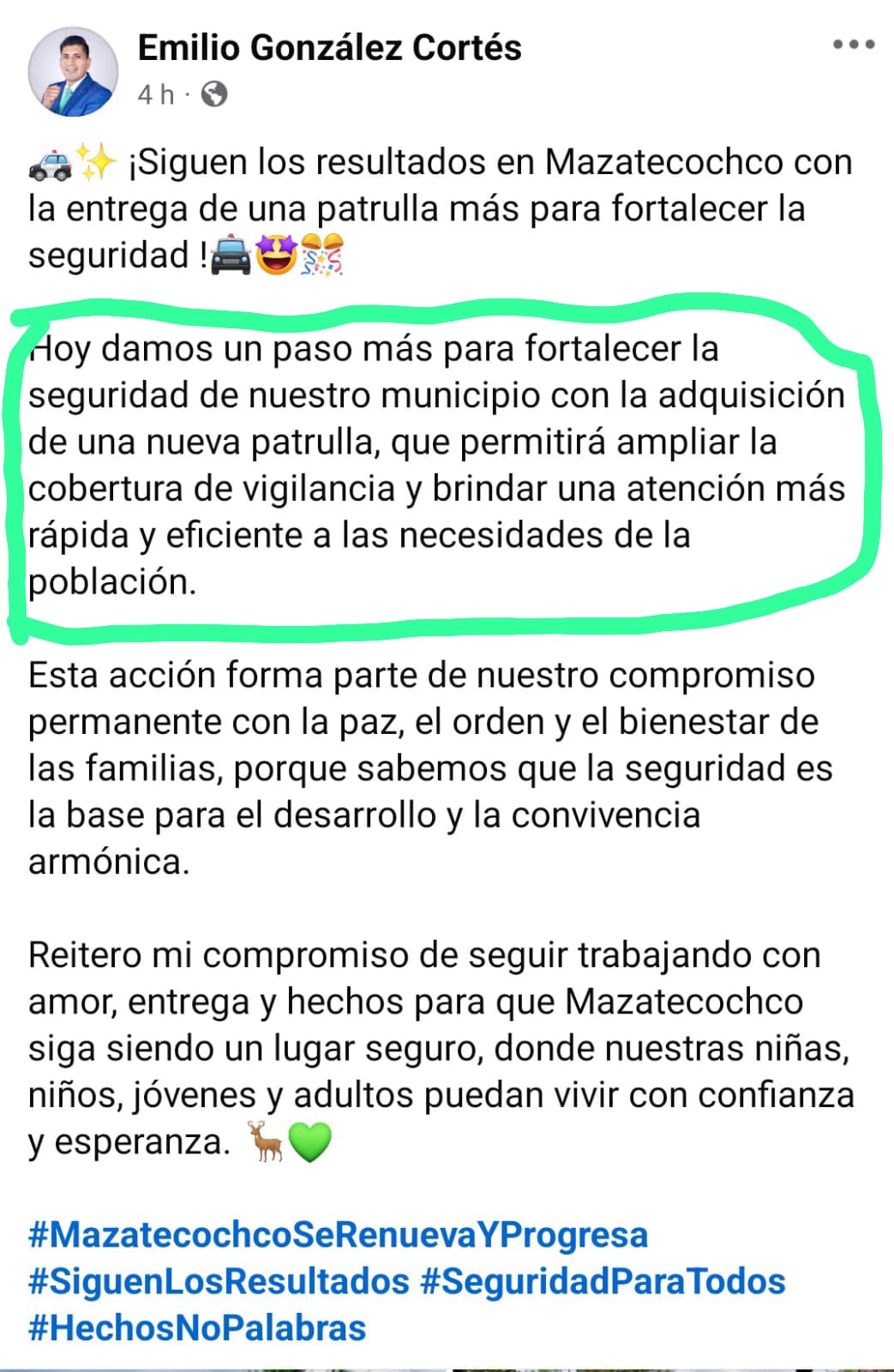Image resolution: width=894 pixels, height=1372 pixels.
Task: Open hashtag #HechosNoPalabras
Action: click(x=197, y=1327)
